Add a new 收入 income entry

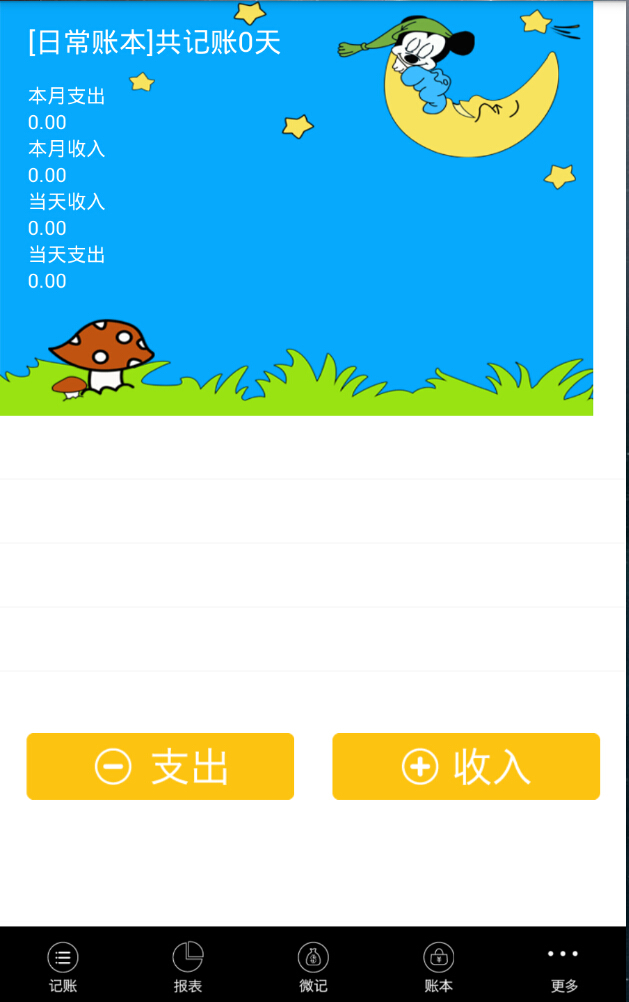[466, 766]
